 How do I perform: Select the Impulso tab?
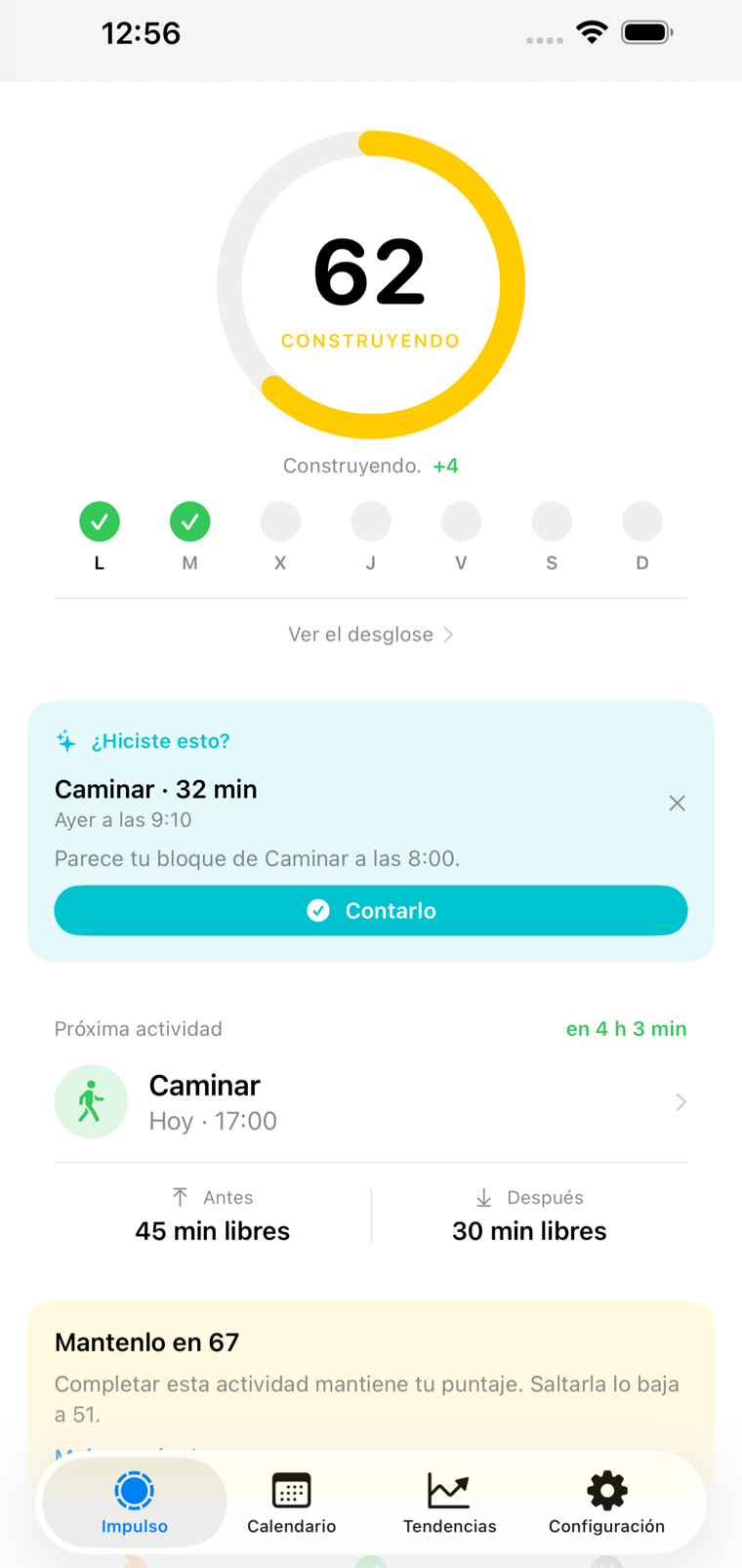click(x=135, y=1503)
